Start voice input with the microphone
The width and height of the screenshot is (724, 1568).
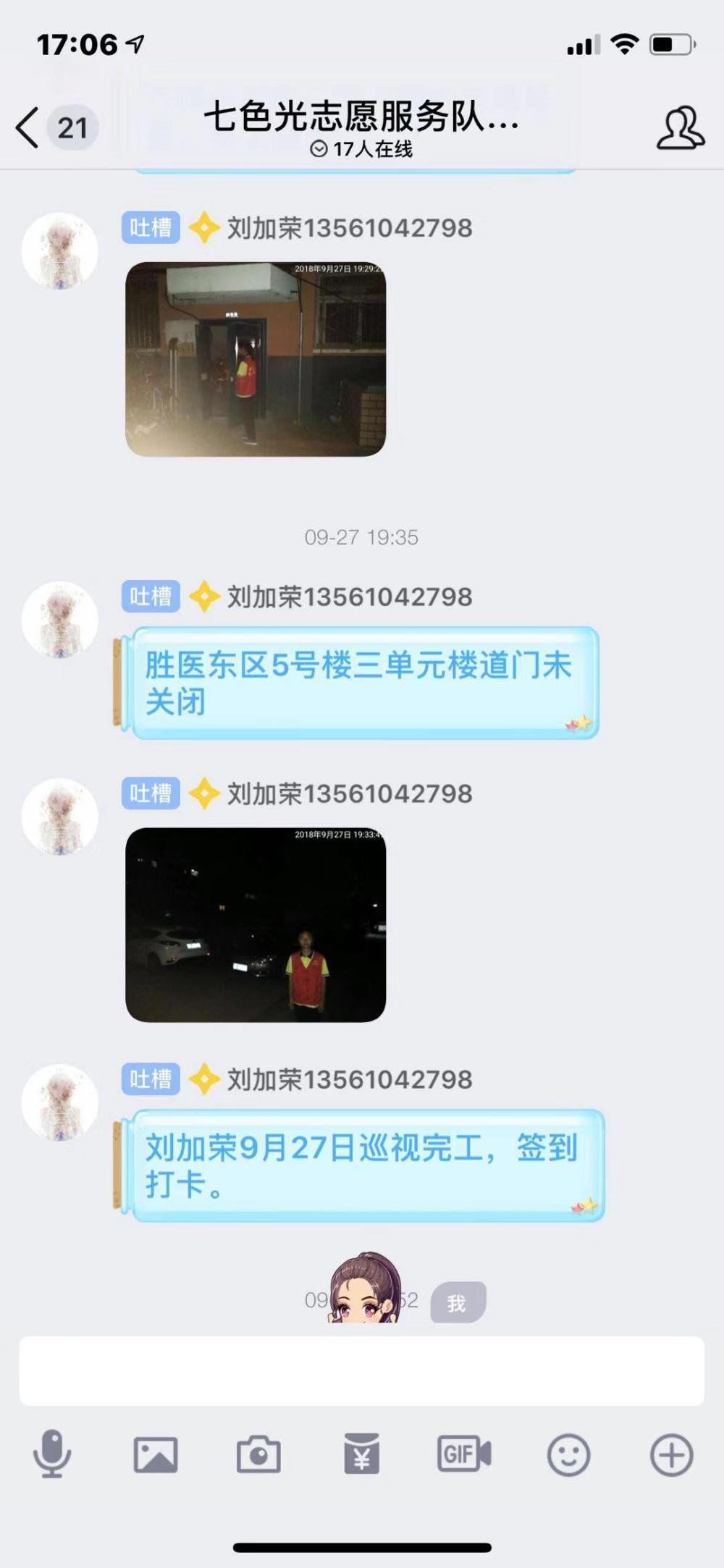52,1454
